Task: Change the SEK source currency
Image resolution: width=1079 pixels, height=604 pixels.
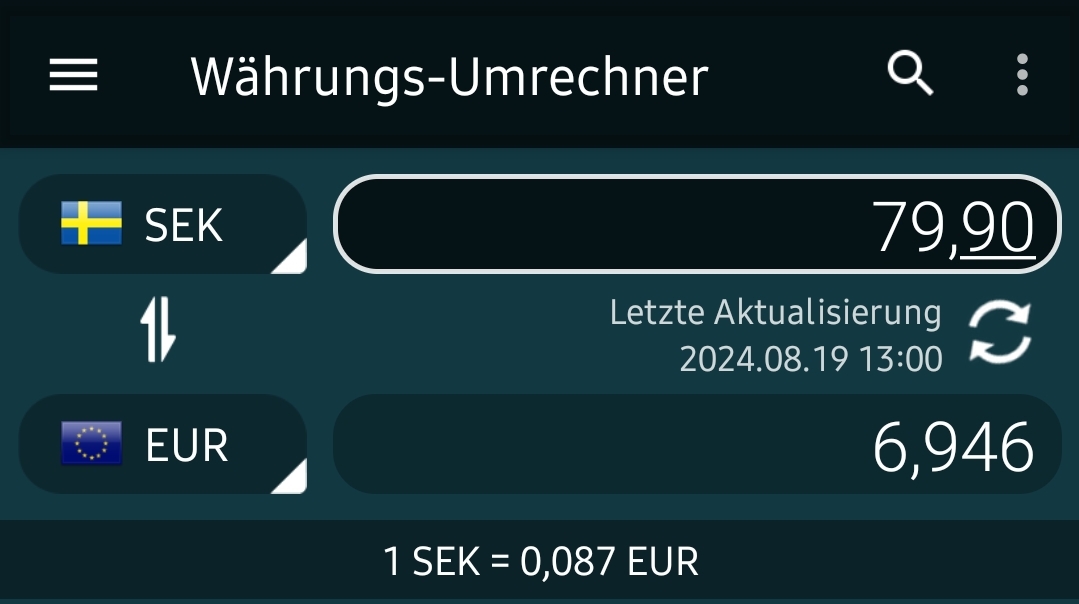Action: [163, 224]
